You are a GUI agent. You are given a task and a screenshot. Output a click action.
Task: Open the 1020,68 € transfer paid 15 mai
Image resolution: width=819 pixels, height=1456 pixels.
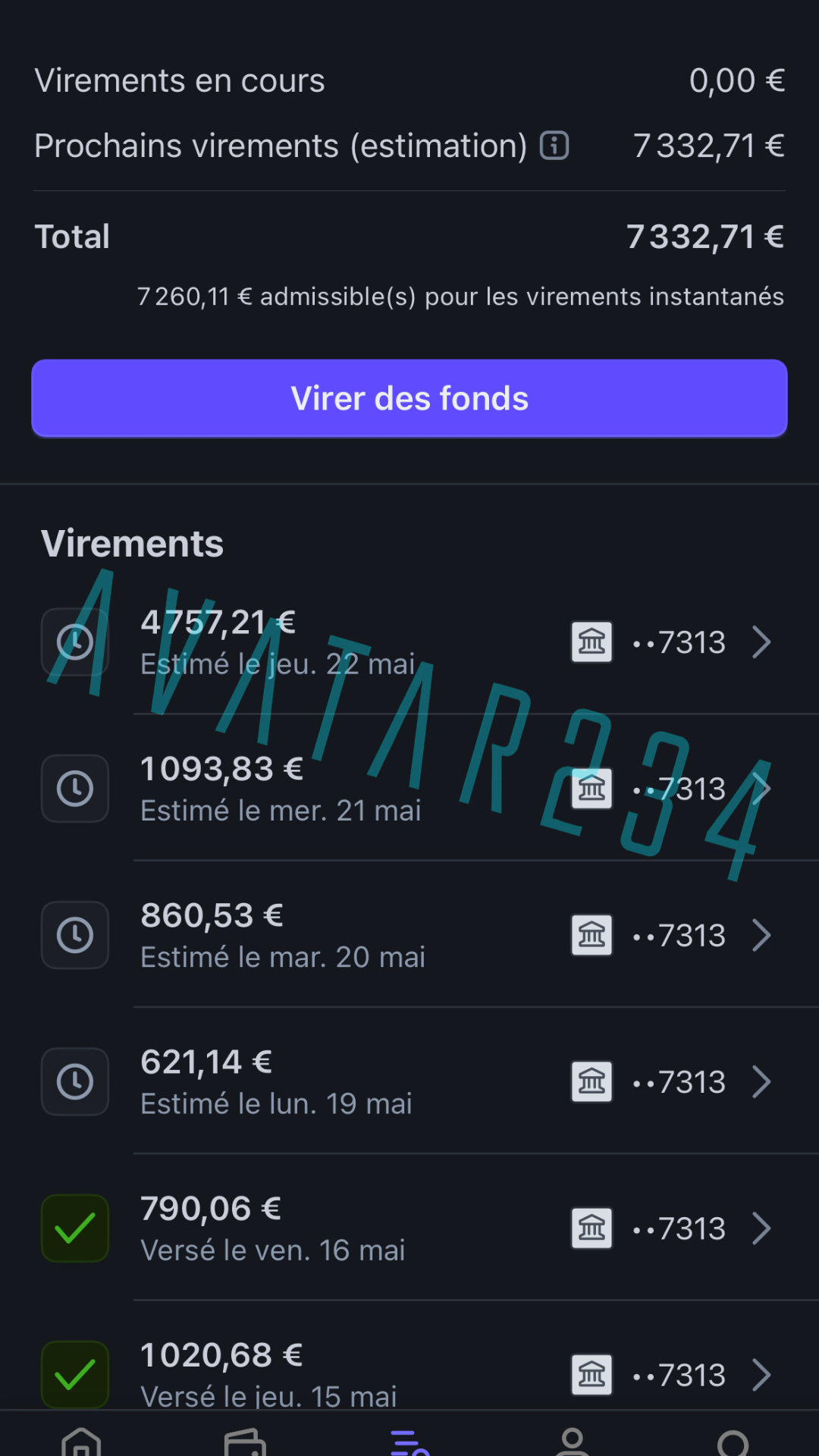pos(409,1357)
